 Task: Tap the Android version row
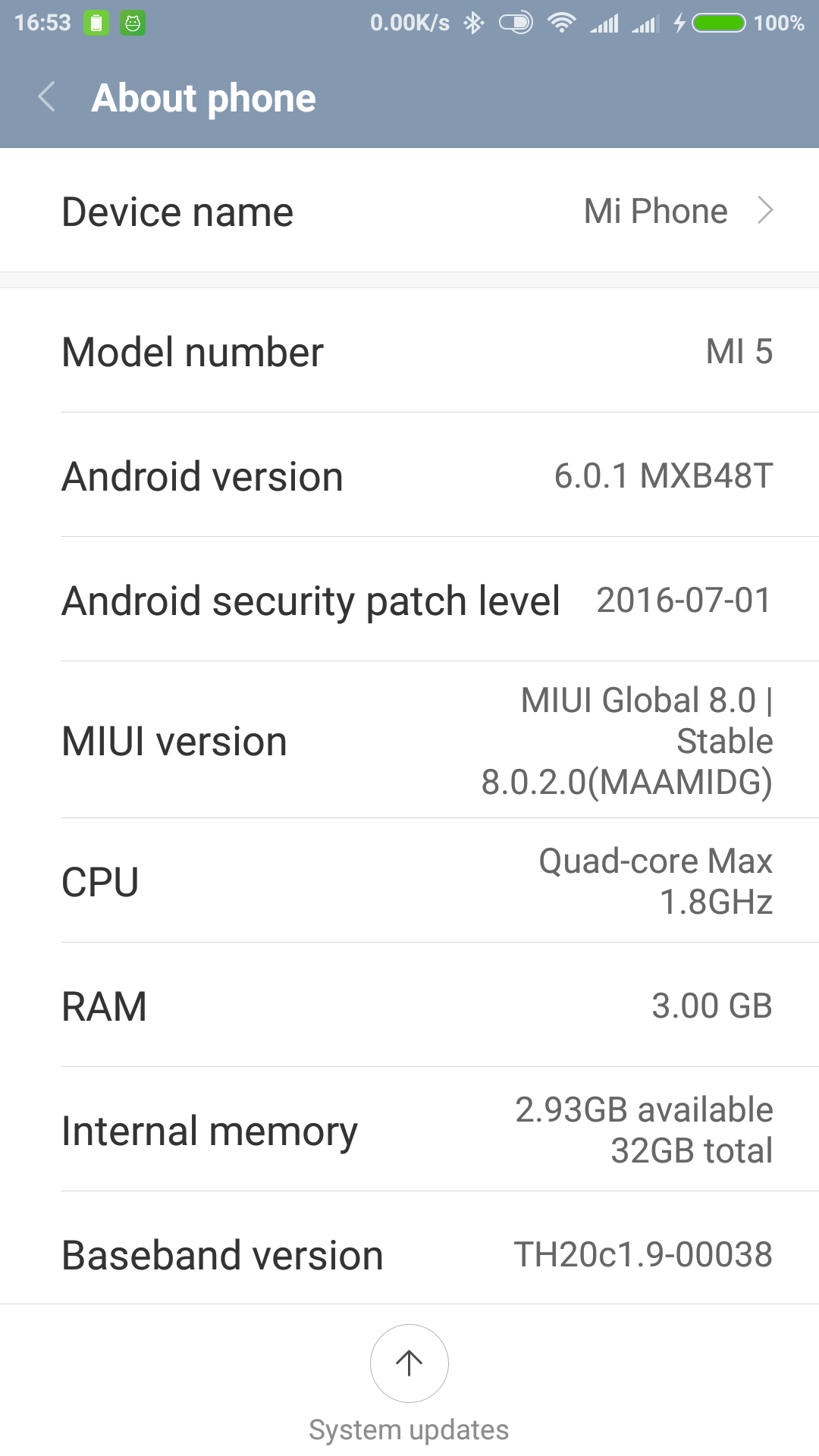pyautogui.click(x=409, y=476)
